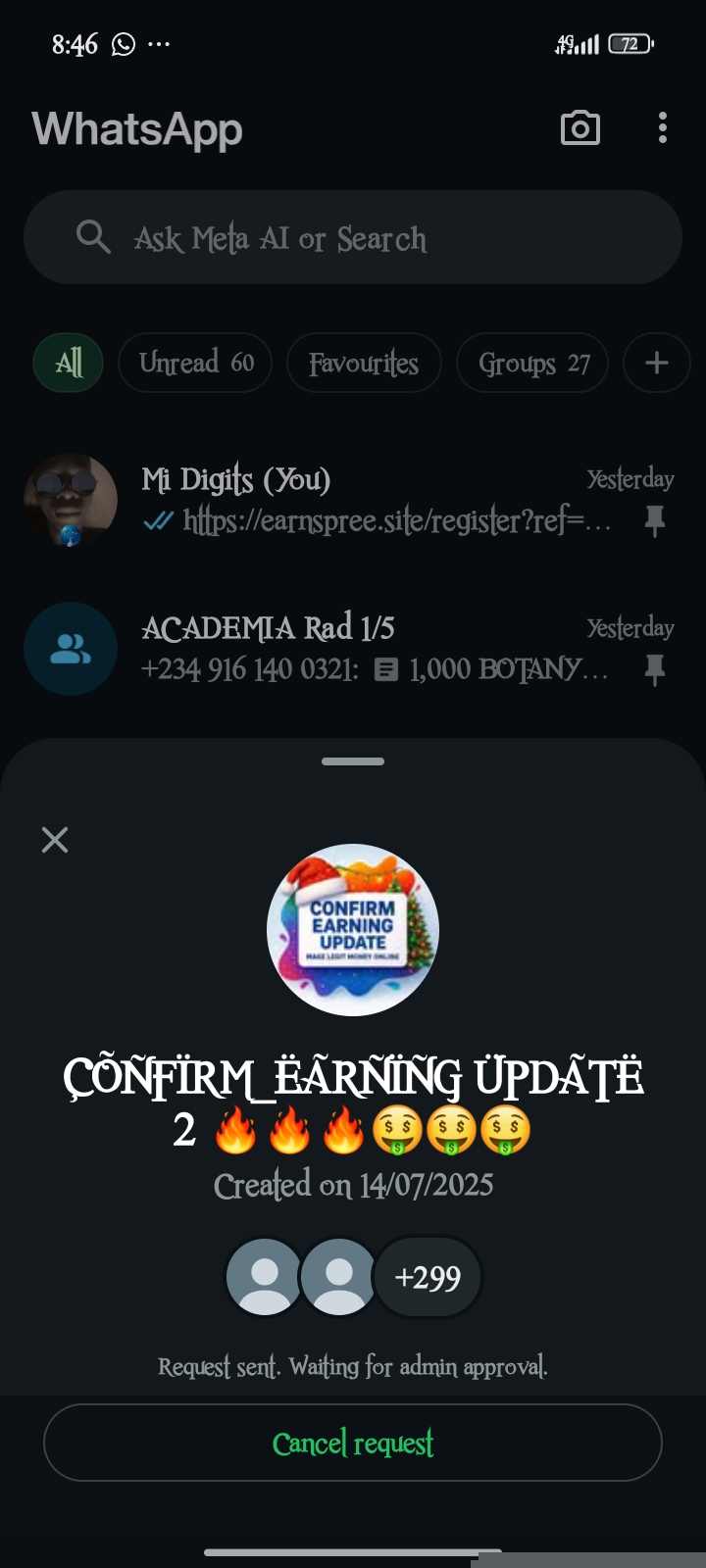Close the group join sheet
The image size is (706, 1568).
pyautogui.click(x=55, y=840)
